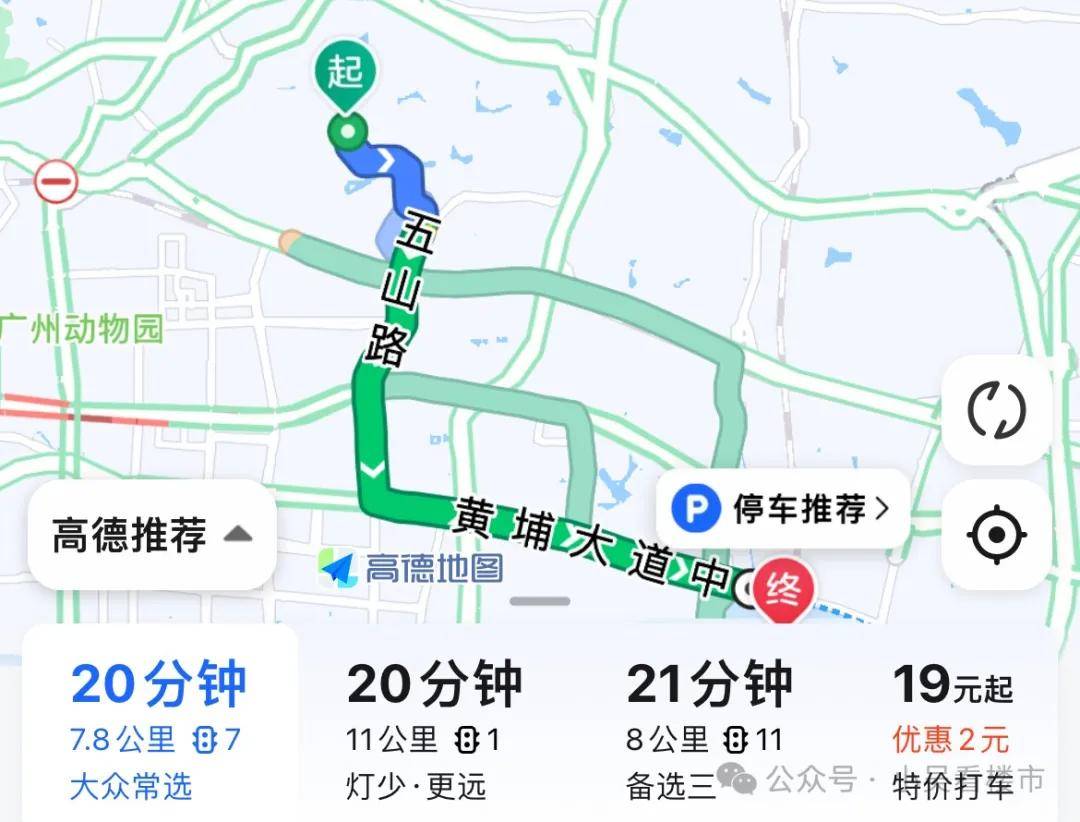Refresh the route with the circular arrows icon
This screenshot has width=1080, height=822.
click(x=996, y=409)
